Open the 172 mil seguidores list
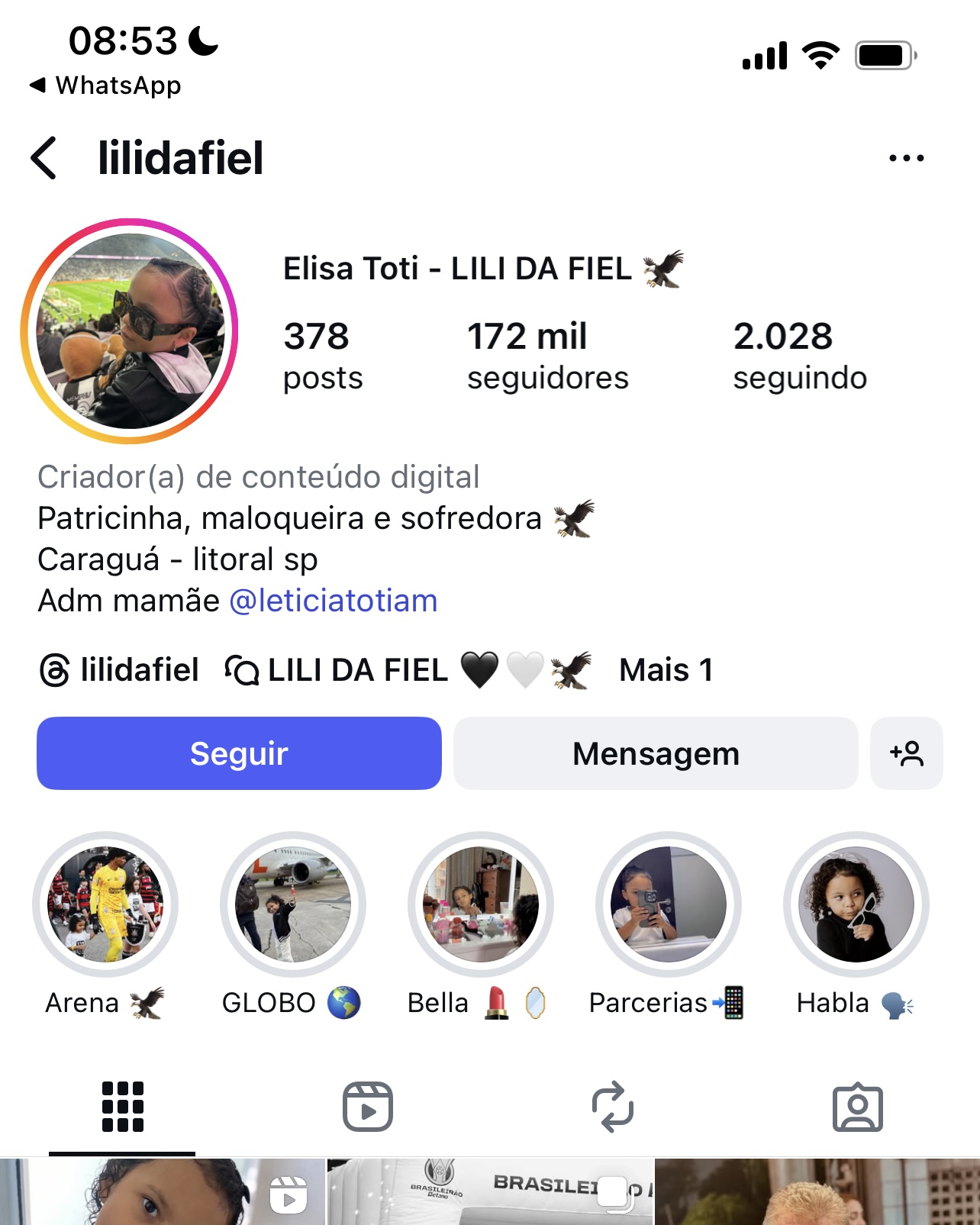This screenshot has width=980, height=1225. [547, 356]
